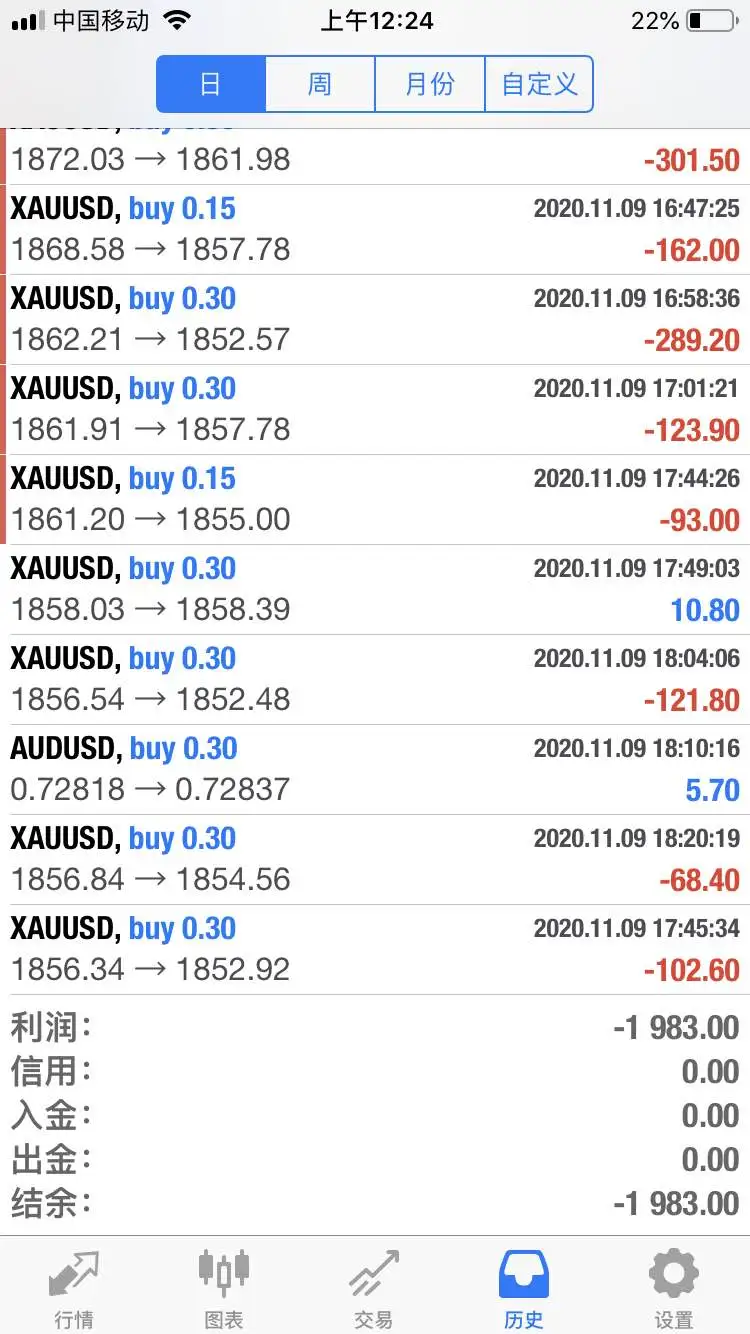750x1334 pixels.
Task: Switch to the 周 week period
Action: [320, 84]
